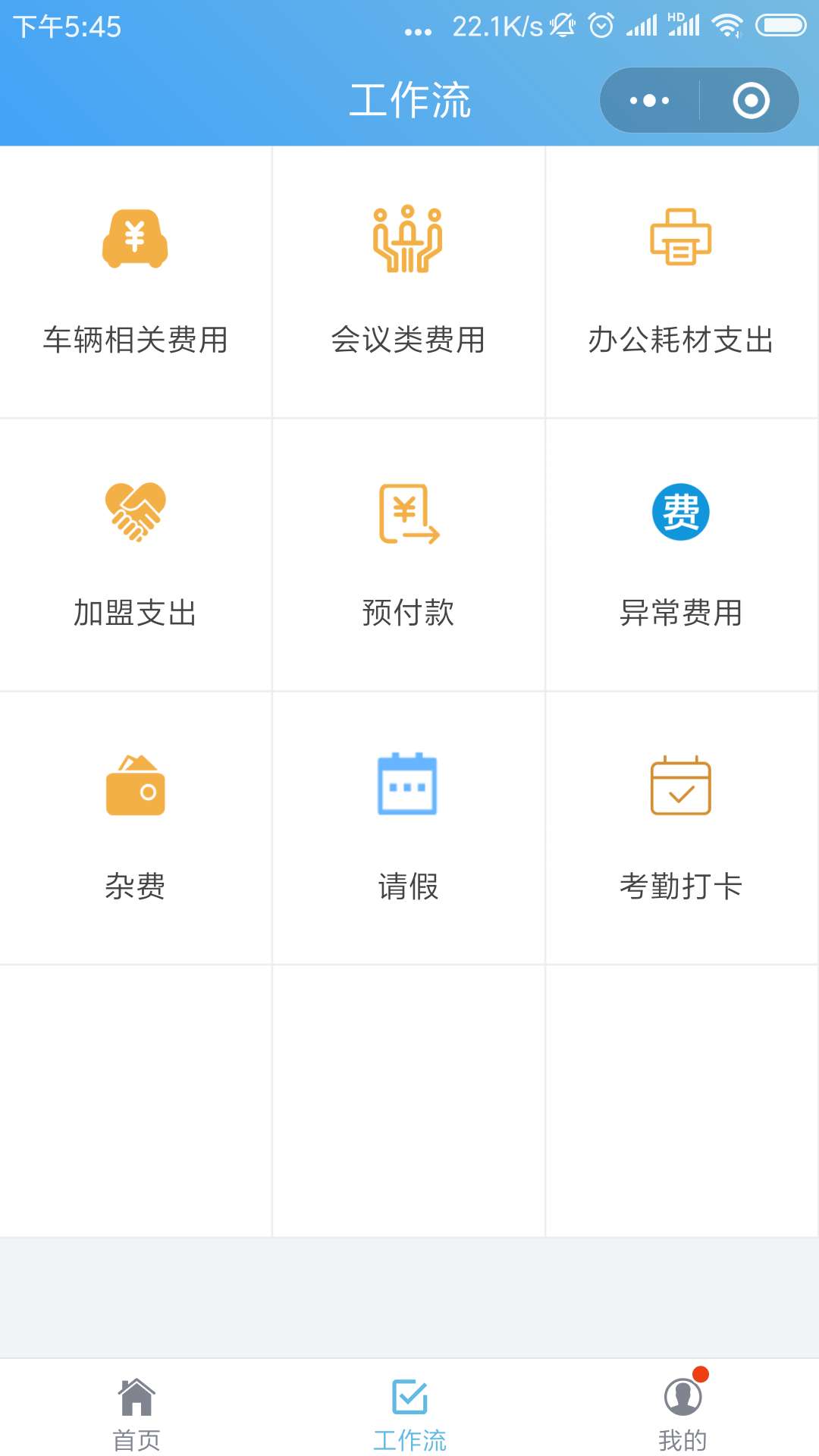
Task: Start a 预付款 request
Action: click(x=409, y=555)
